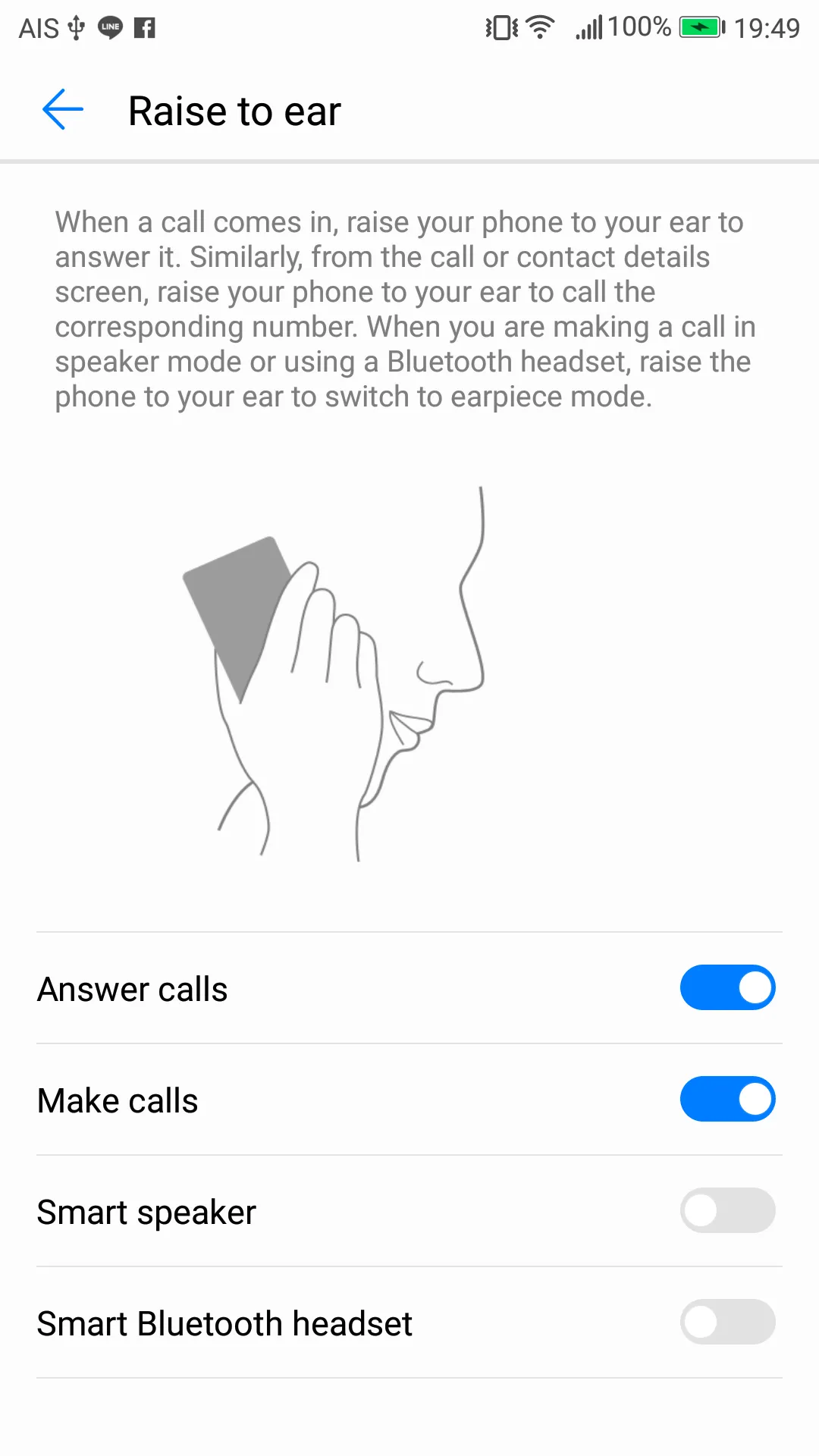
Task: Enable the Smart speaker switch
Action: (726, 1210)
